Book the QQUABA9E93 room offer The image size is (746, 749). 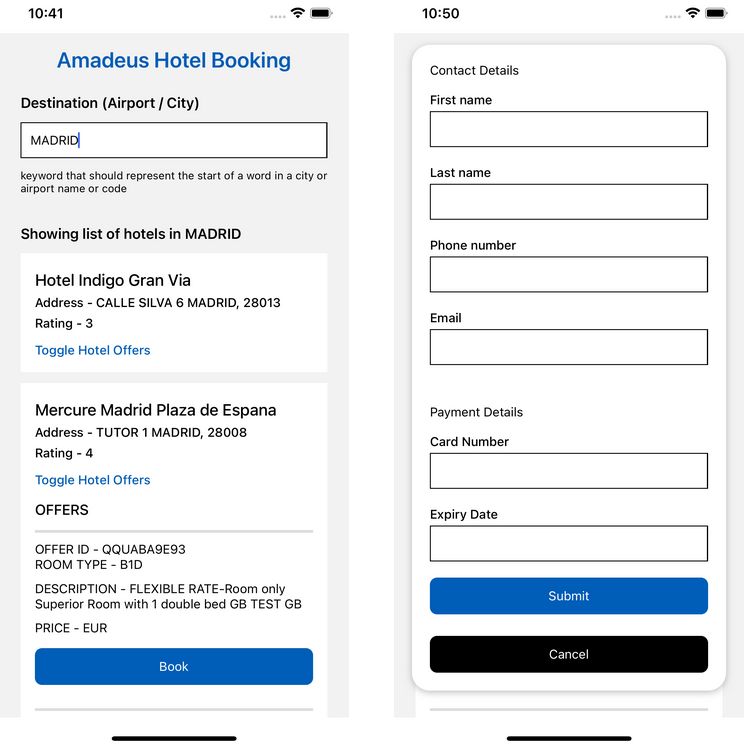click(x=173, y=667)
